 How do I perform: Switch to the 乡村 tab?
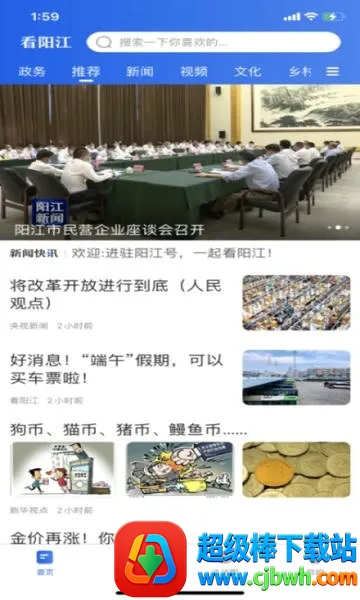(300, 72)
